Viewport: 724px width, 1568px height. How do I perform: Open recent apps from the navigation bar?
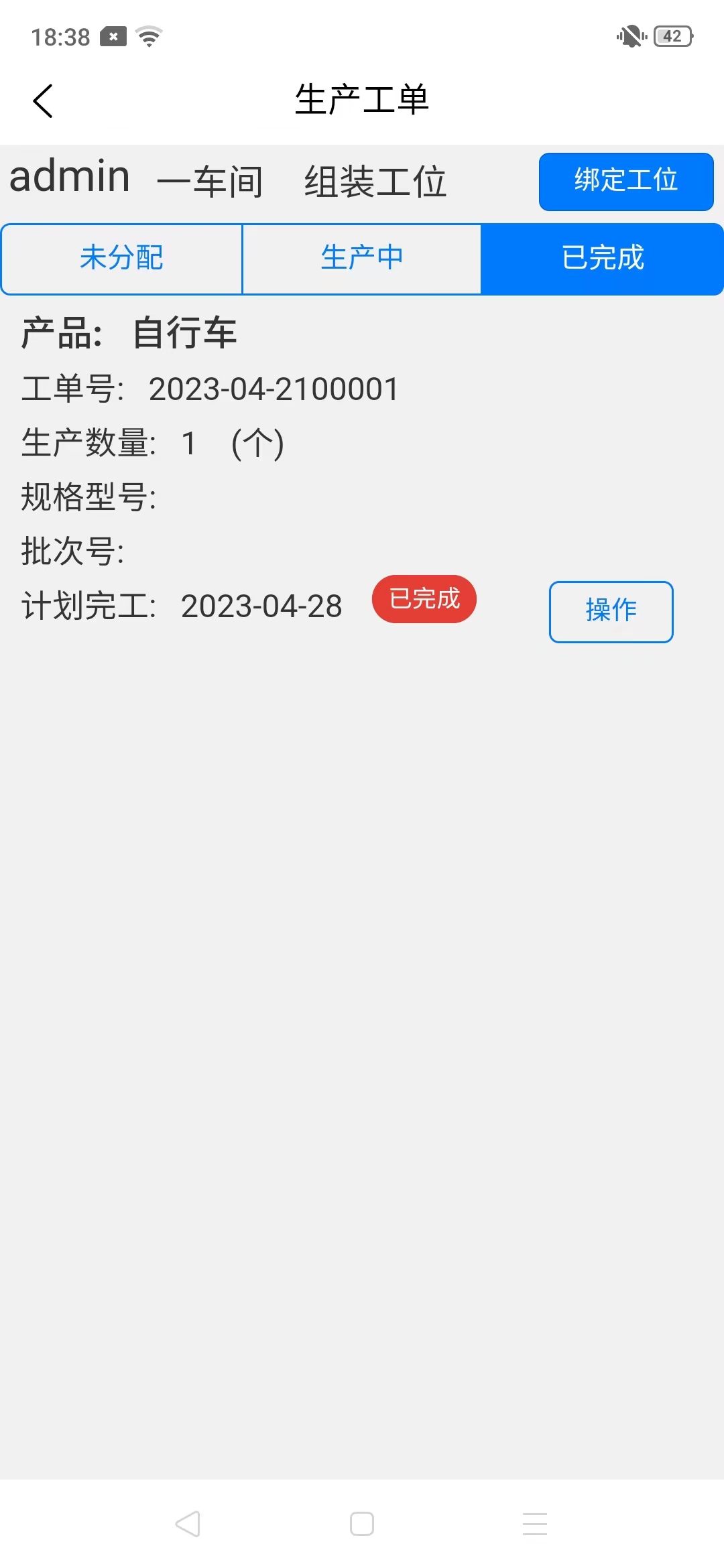tap(534, 1524)
